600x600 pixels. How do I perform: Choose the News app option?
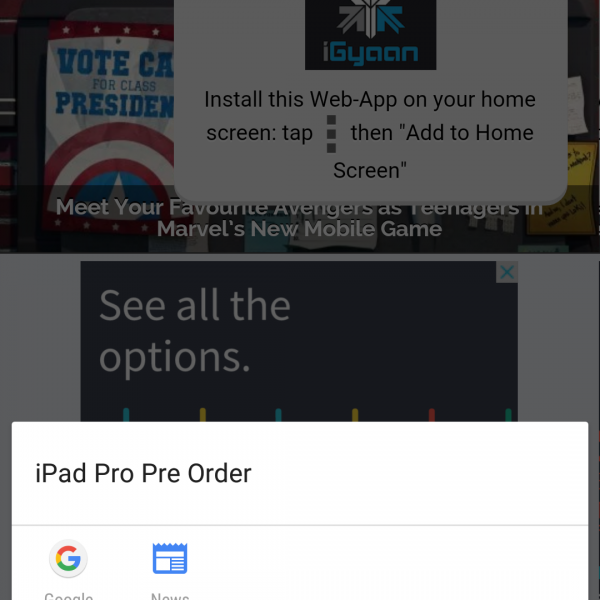[169, 563]
